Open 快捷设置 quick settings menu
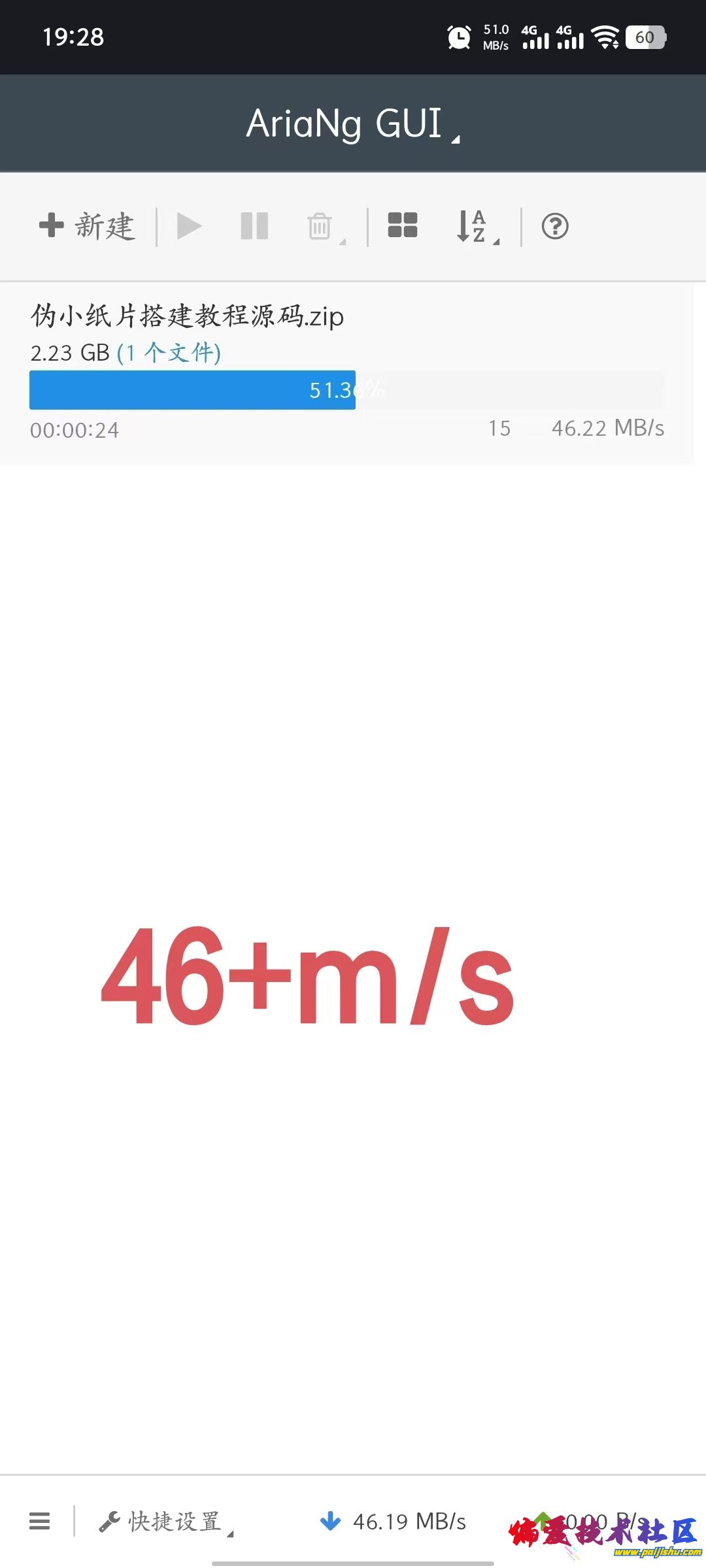 click(167, 1522)
